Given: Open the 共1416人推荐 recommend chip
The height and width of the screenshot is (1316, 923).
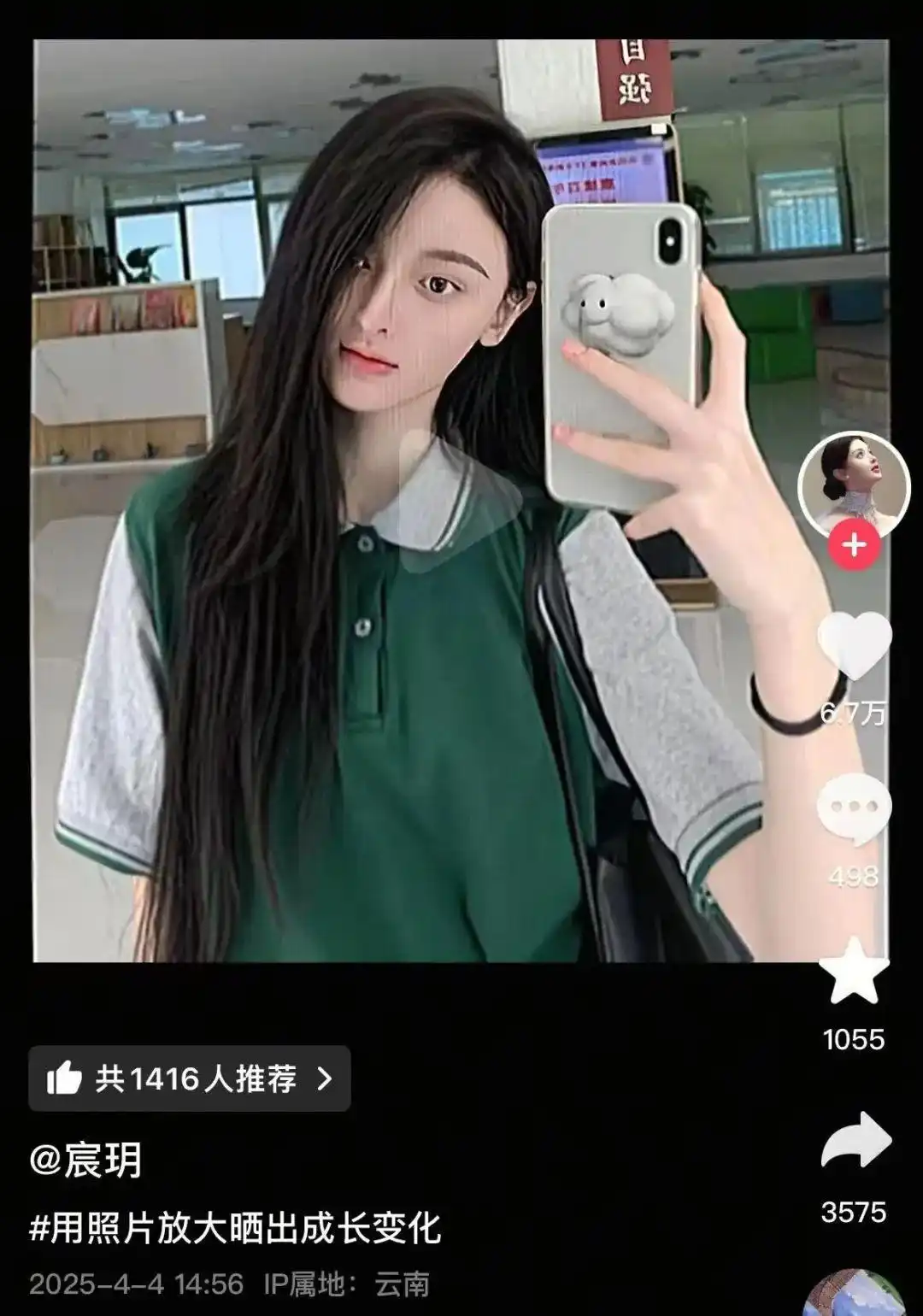Looking at the screenshot, I should tap(190, 1078).
